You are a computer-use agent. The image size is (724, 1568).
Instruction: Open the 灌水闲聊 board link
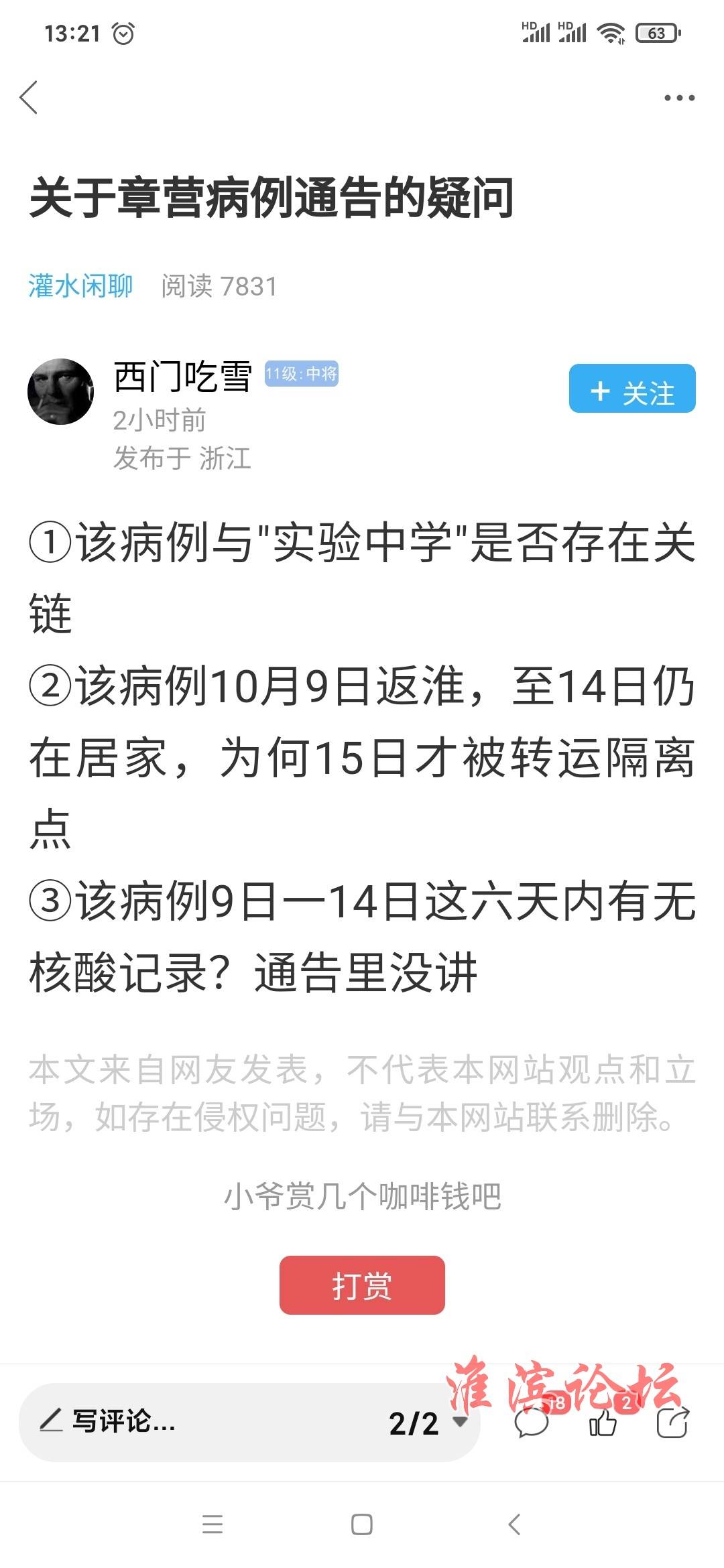(80, 286)
